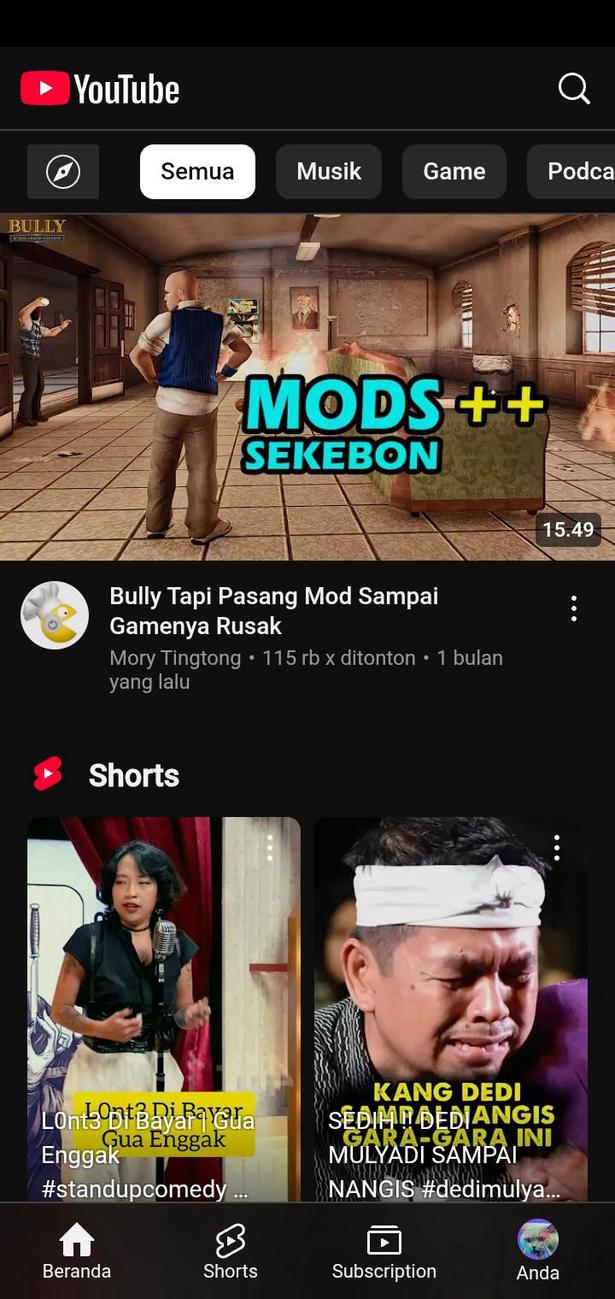
Task: Watch the Dedi Mulyadi Short
Action: tap(451, 1009)
